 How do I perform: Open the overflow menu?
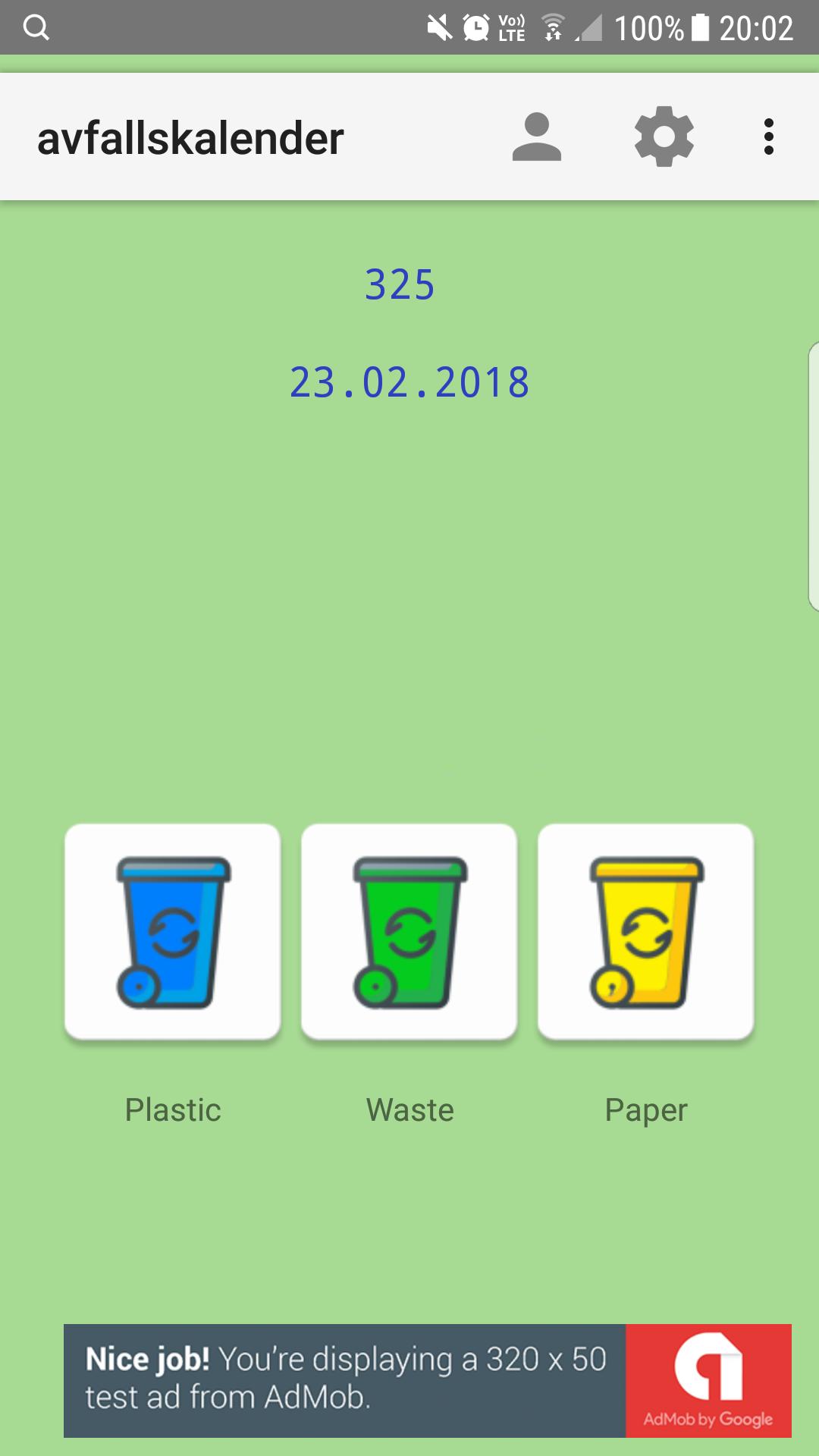[768, 137]
